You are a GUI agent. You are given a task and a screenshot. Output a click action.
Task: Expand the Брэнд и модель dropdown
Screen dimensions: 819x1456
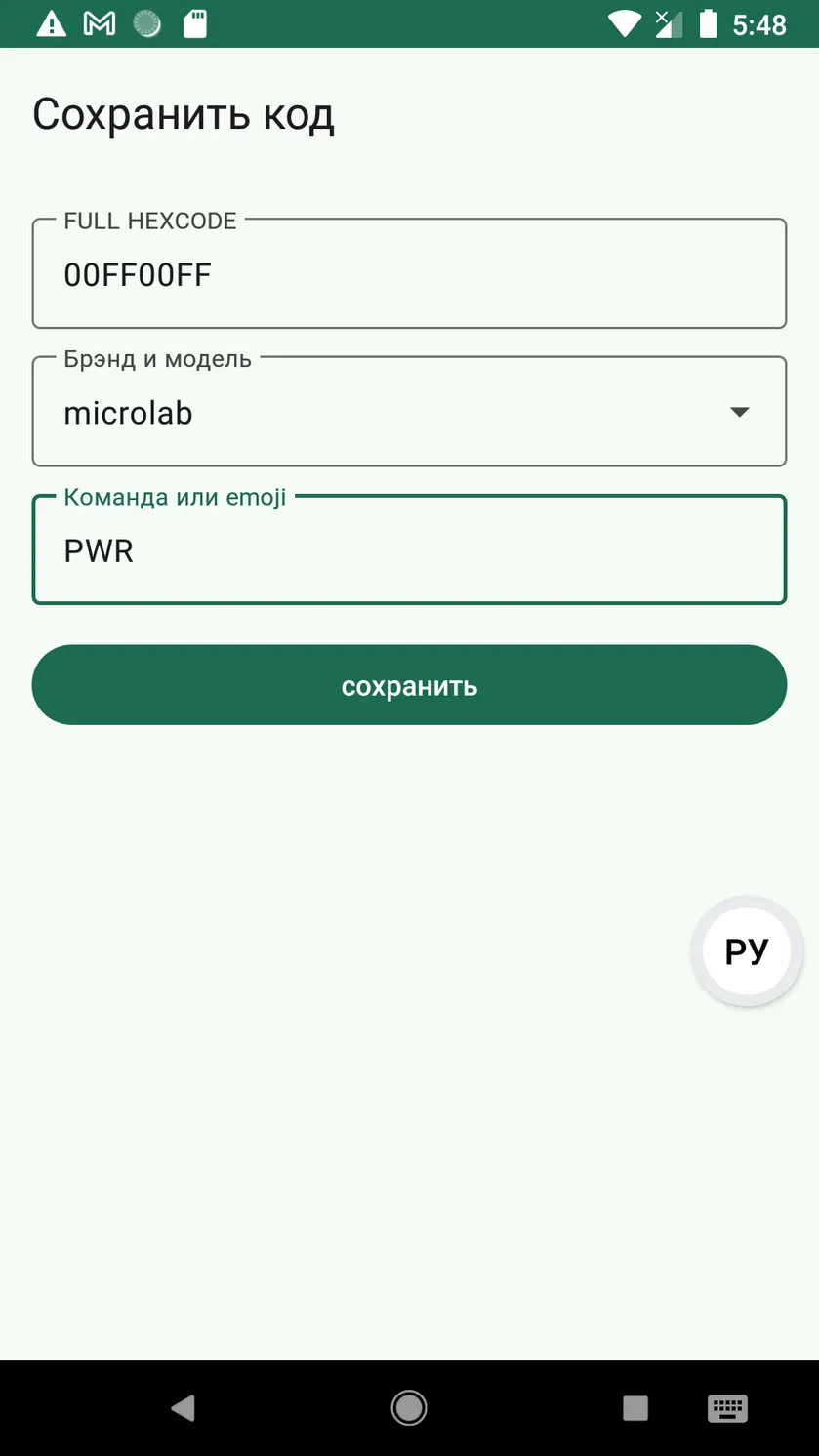tap(409, 412)
